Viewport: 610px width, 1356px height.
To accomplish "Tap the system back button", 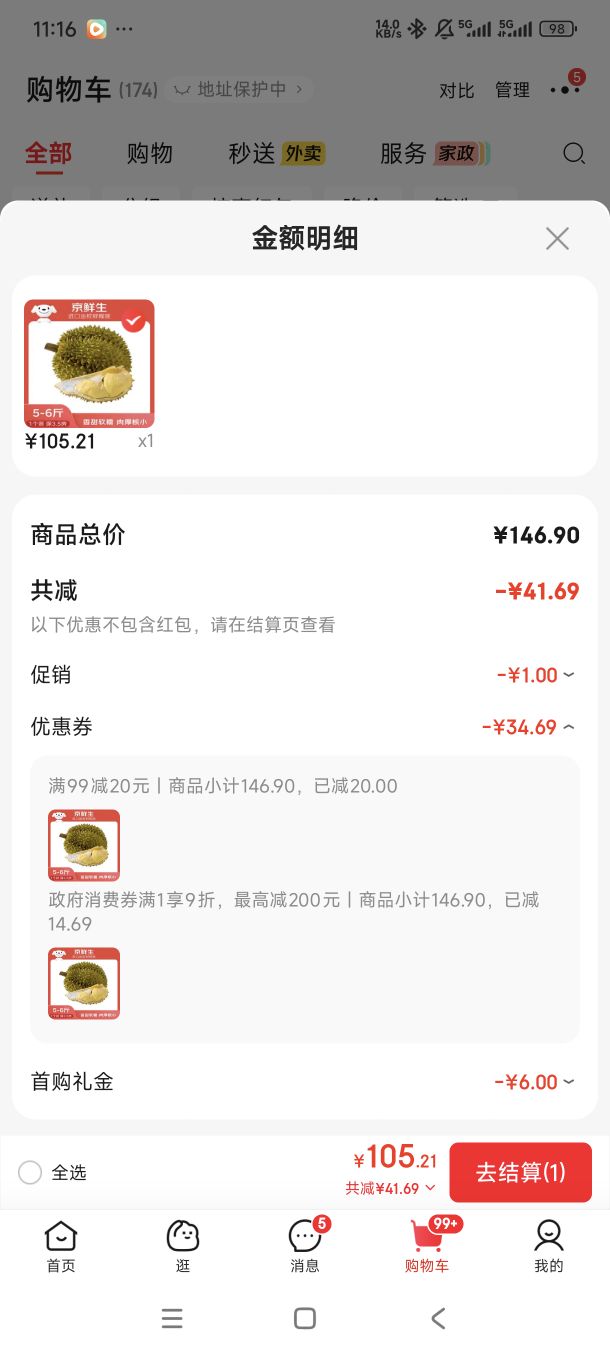I will pyautogui.click(x=438, y=1318).
